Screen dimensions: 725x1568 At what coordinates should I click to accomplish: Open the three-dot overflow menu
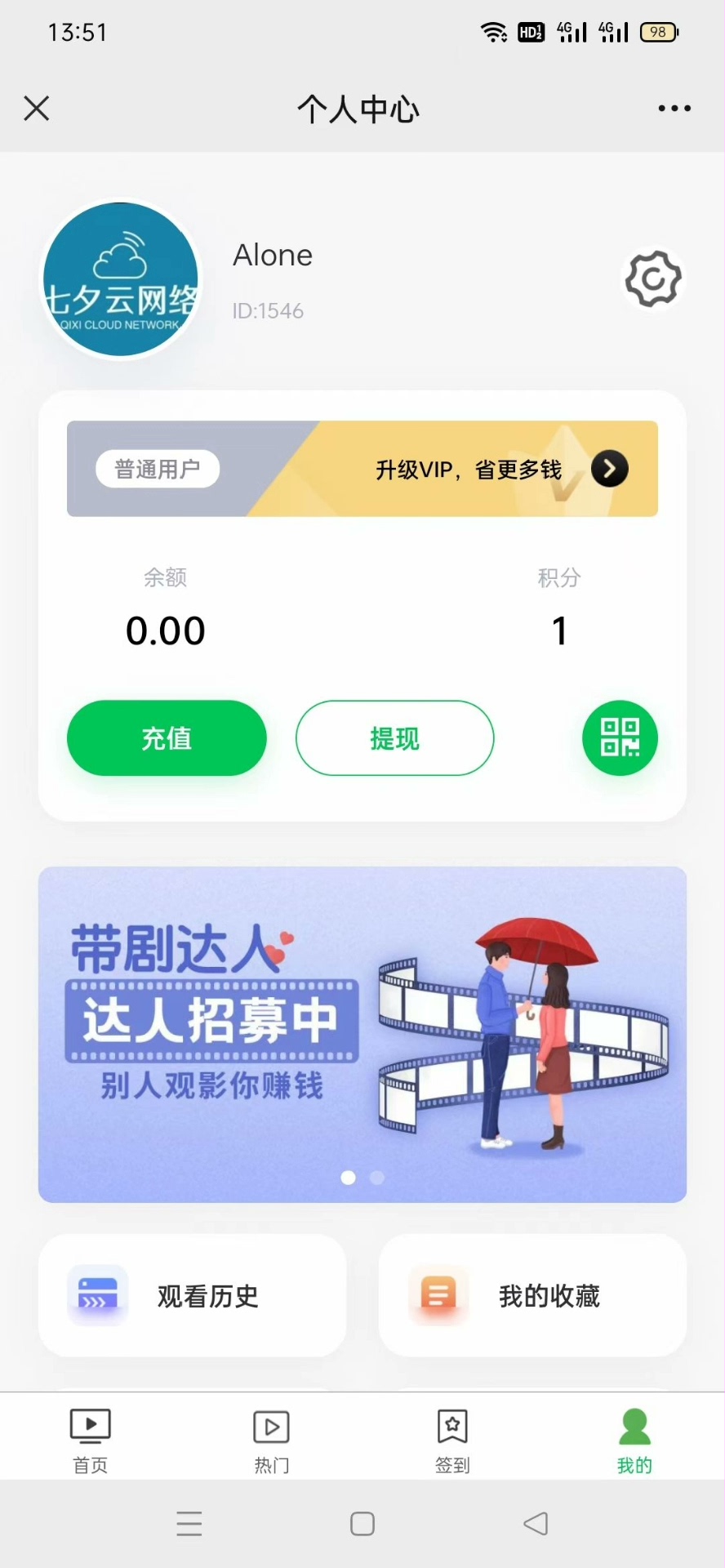tap(674, 108)
